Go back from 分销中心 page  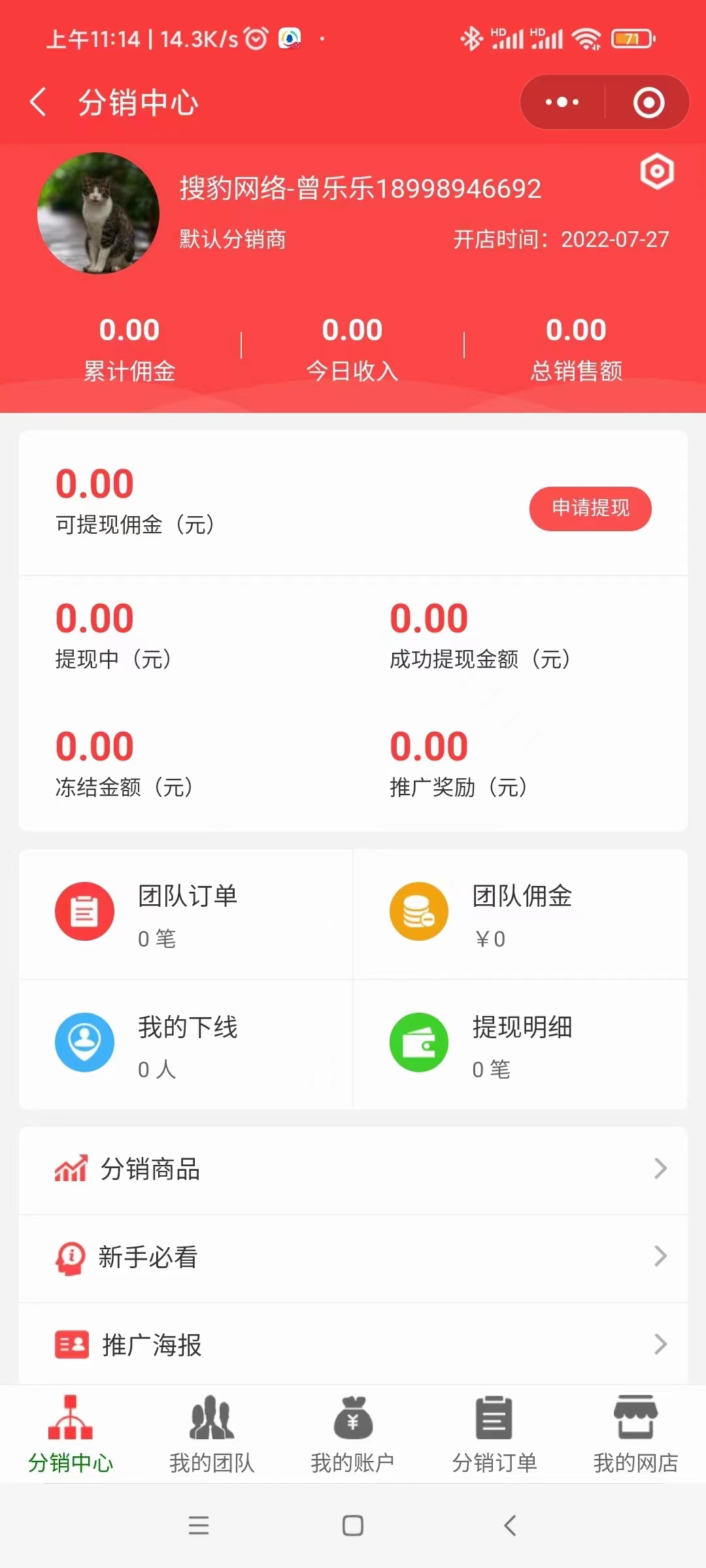(39, 103)
